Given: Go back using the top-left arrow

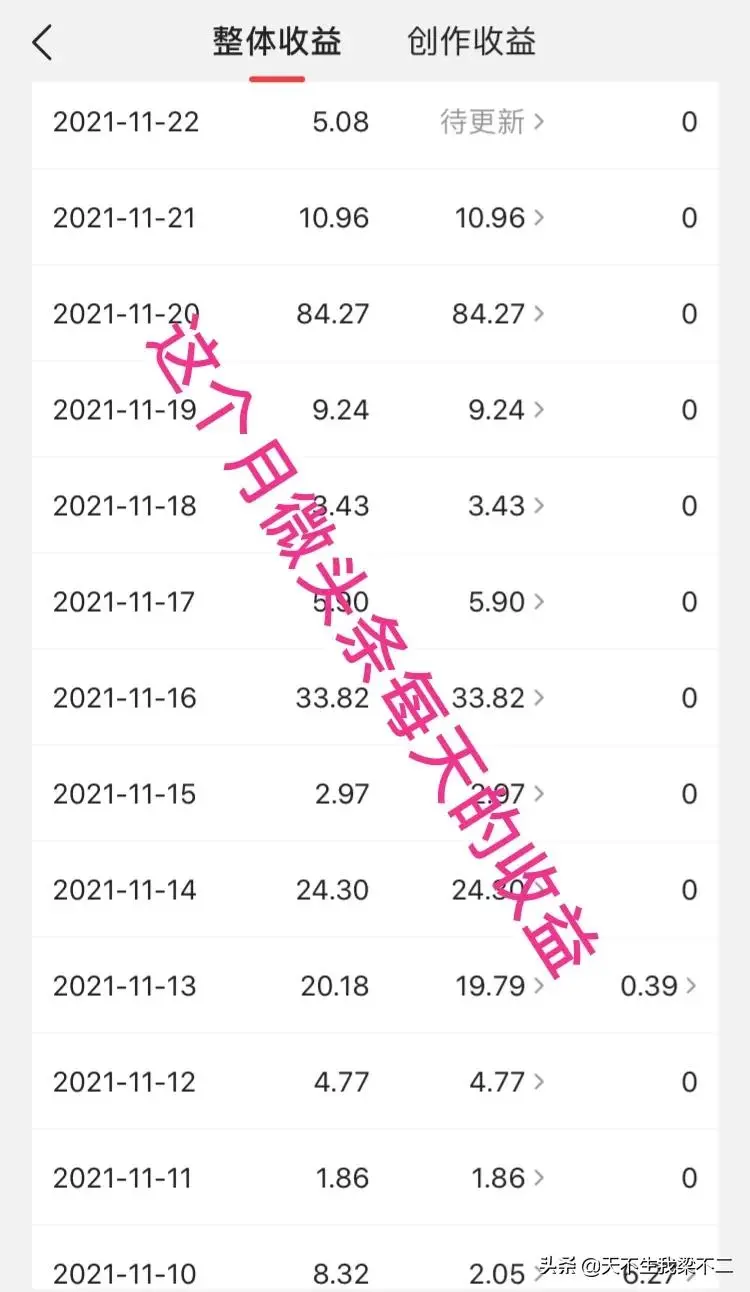Looking at the screenshot, I should click(x=42, y=43).
